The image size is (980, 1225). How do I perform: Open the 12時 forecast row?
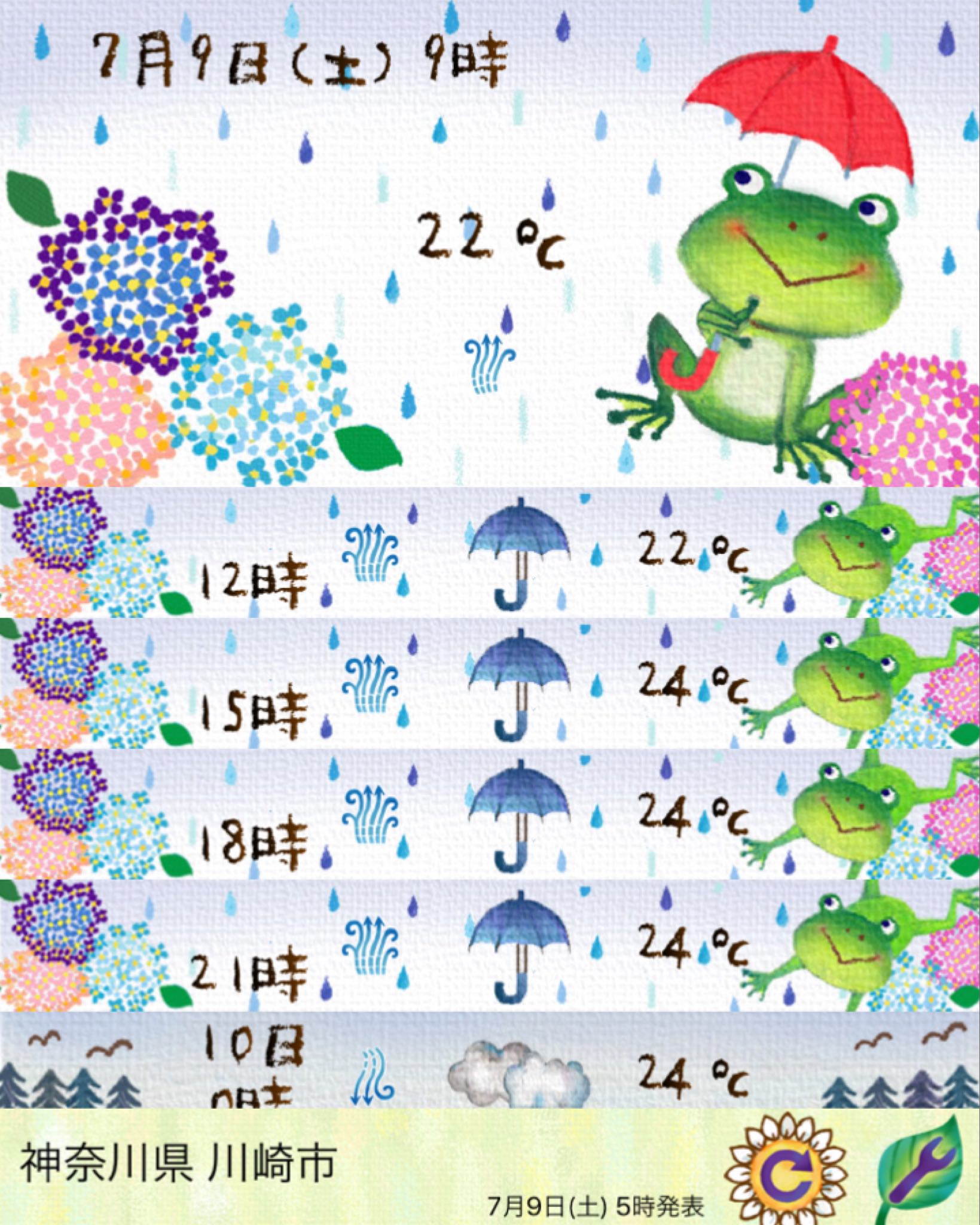click(490, 553)
